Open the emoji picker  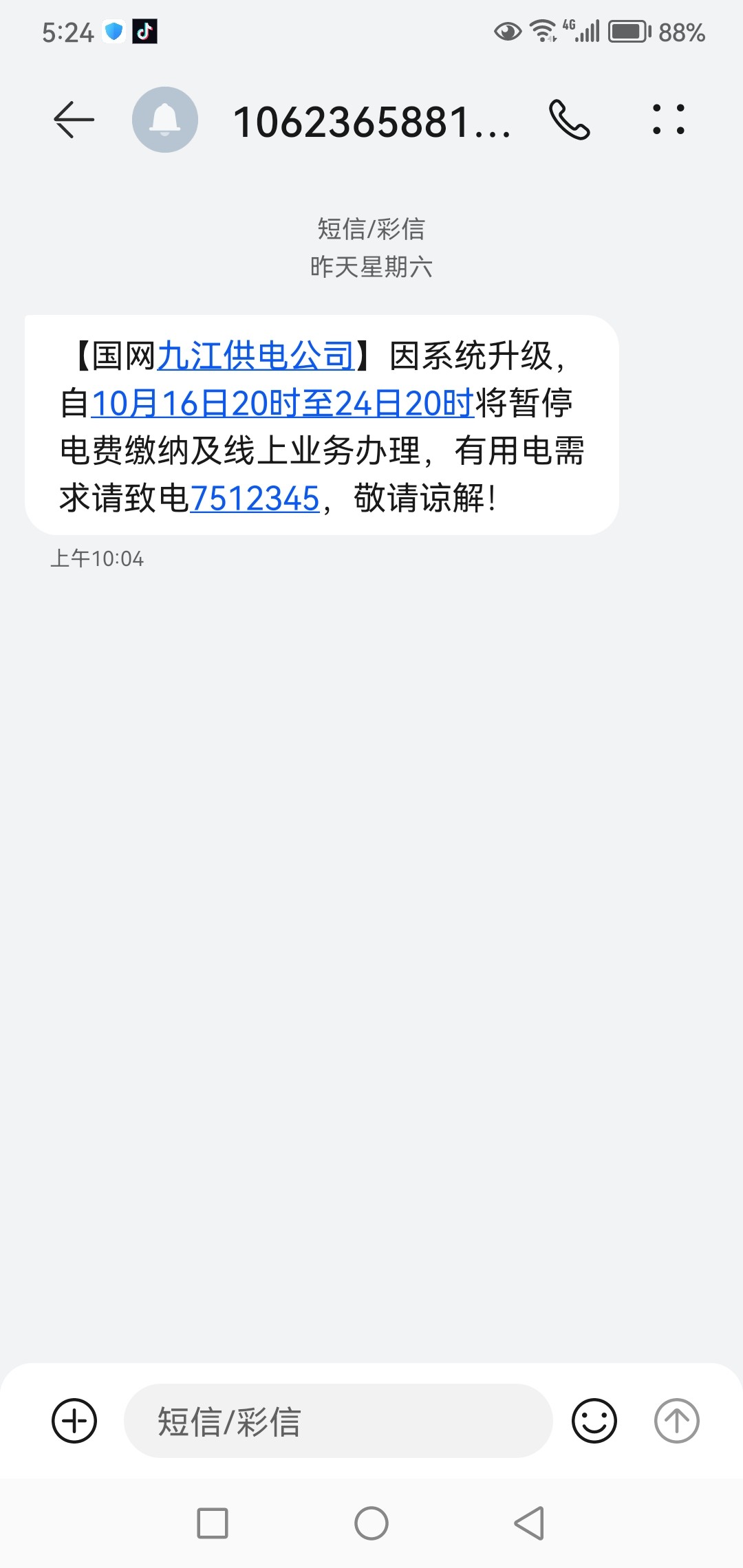coord(594,1421)
